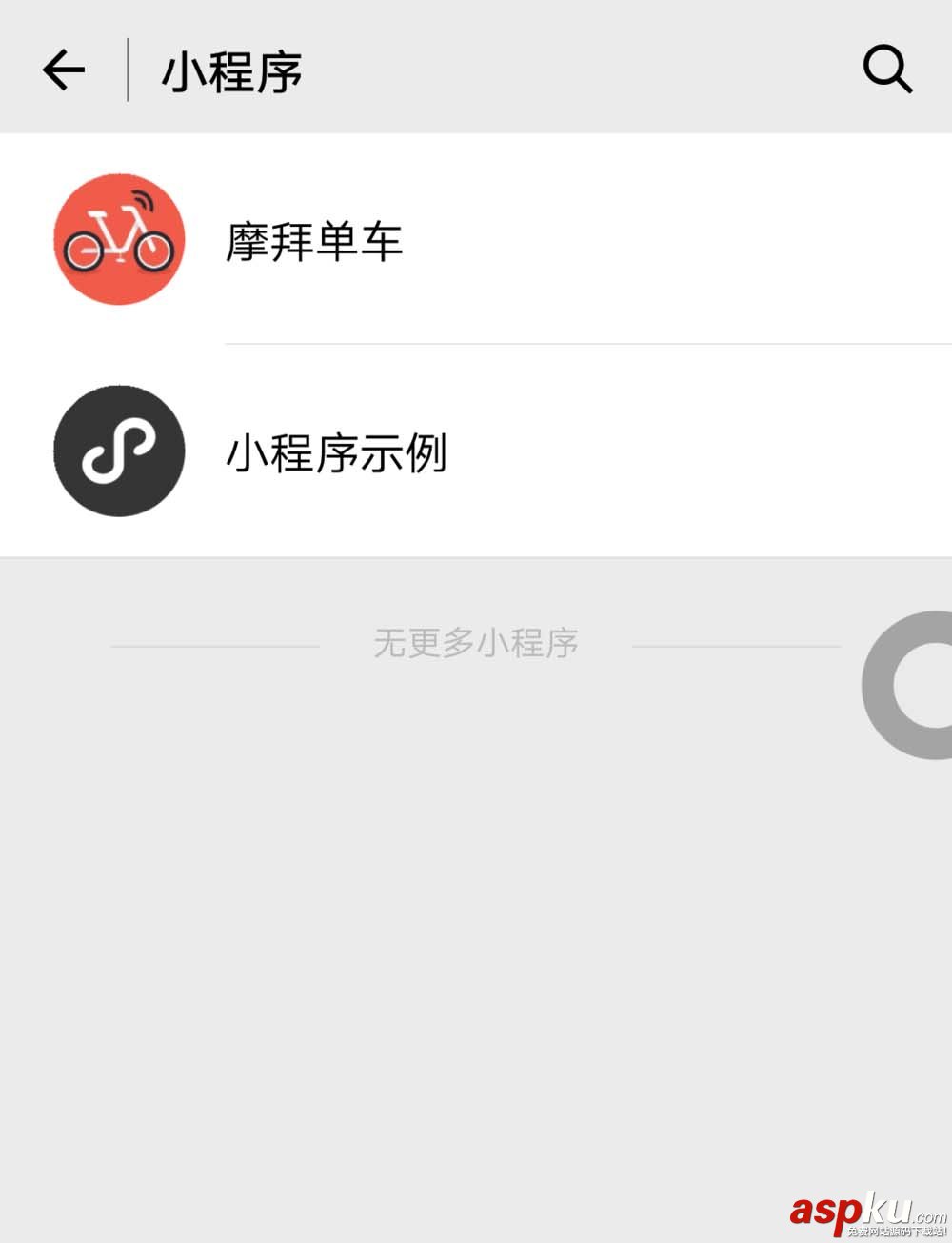Select the 小程序示例 text label
Screen dimensions: 952x1243
point(338,454)
